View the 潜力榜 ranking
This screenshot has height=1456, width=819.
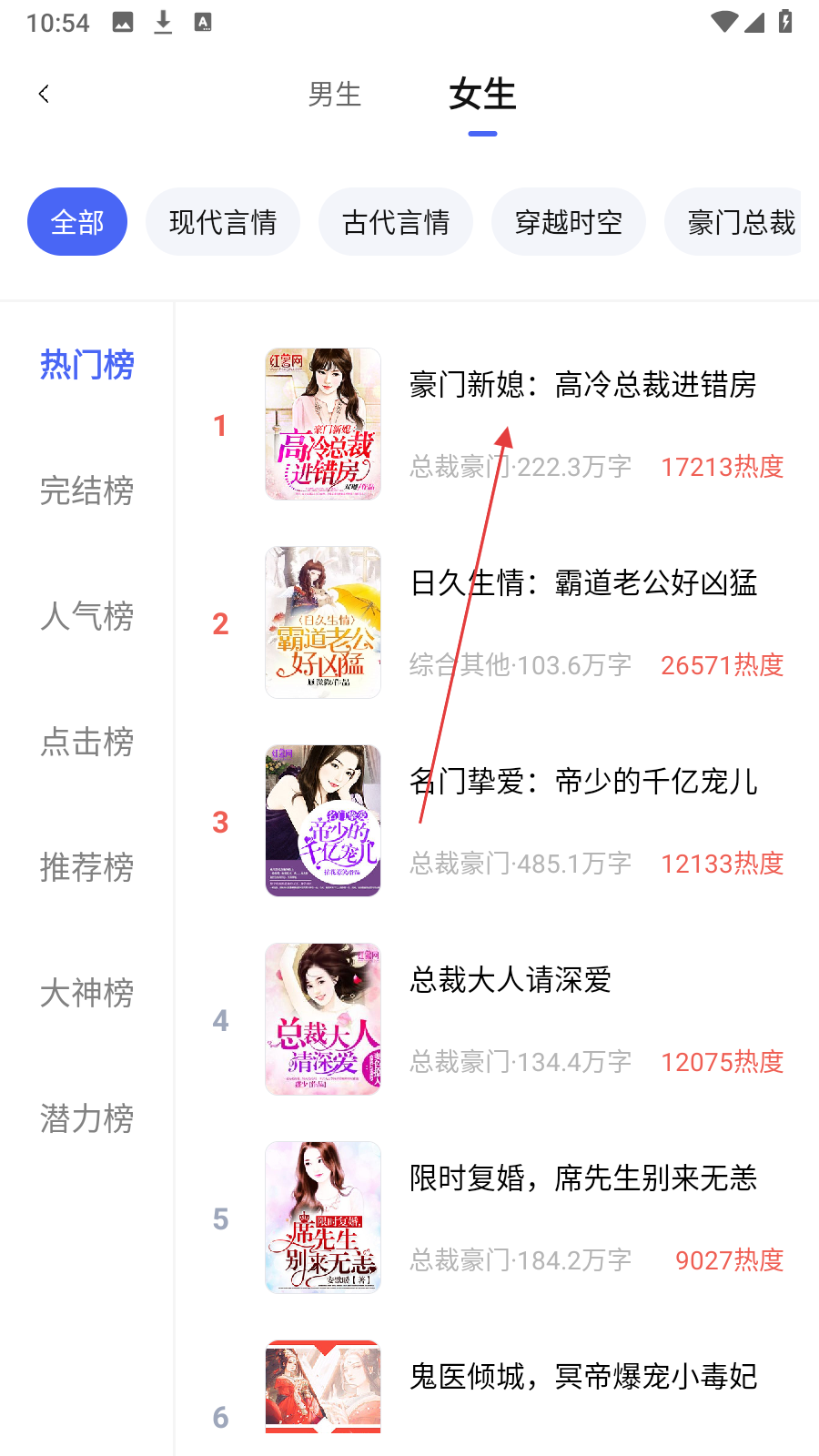87,1118
